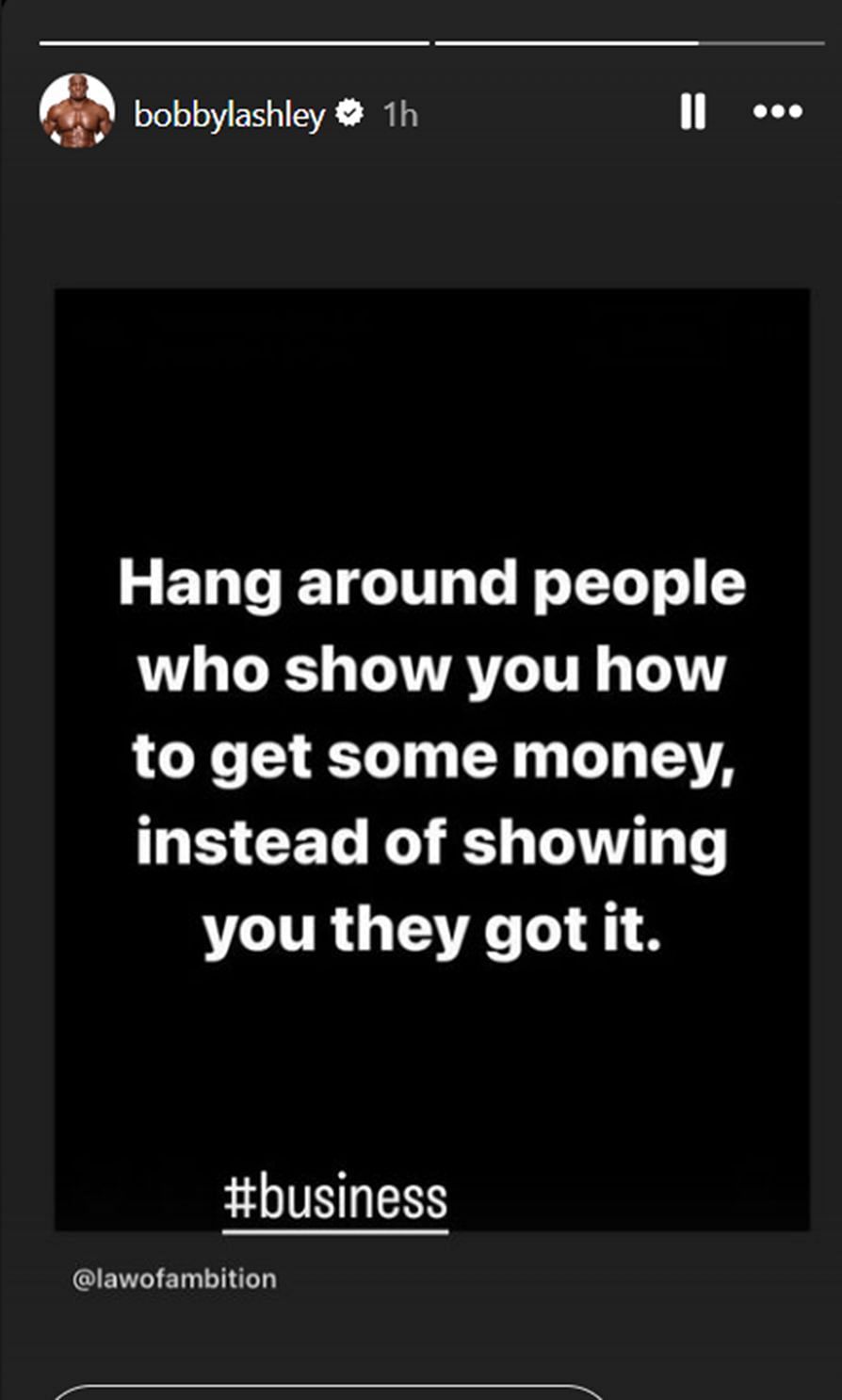Image resolution: width=842 pixels, height=1400 pixels.
Task: Open the reply message field
Action: coord(330,1393)
